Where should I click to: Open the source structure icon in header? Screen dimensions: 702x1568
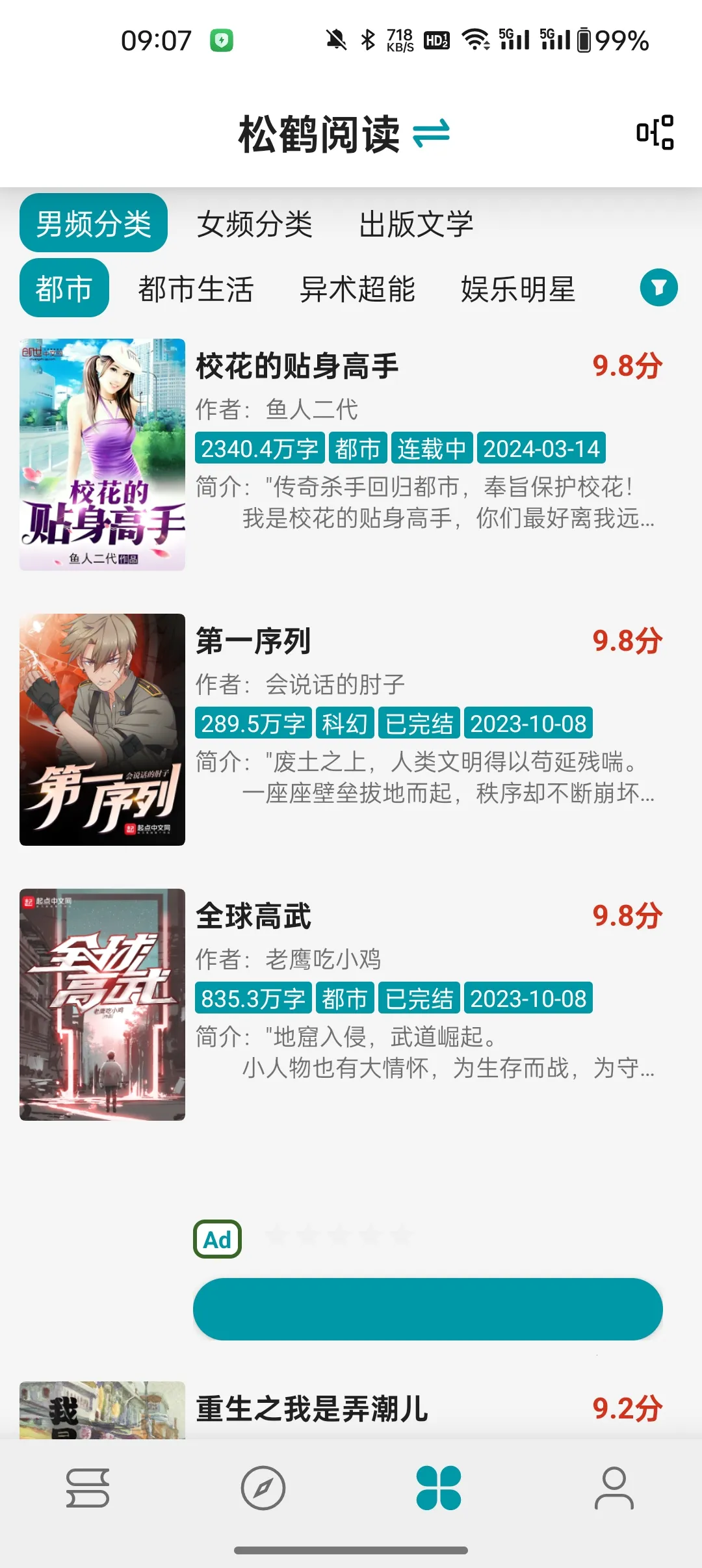(x=655, y=133)
